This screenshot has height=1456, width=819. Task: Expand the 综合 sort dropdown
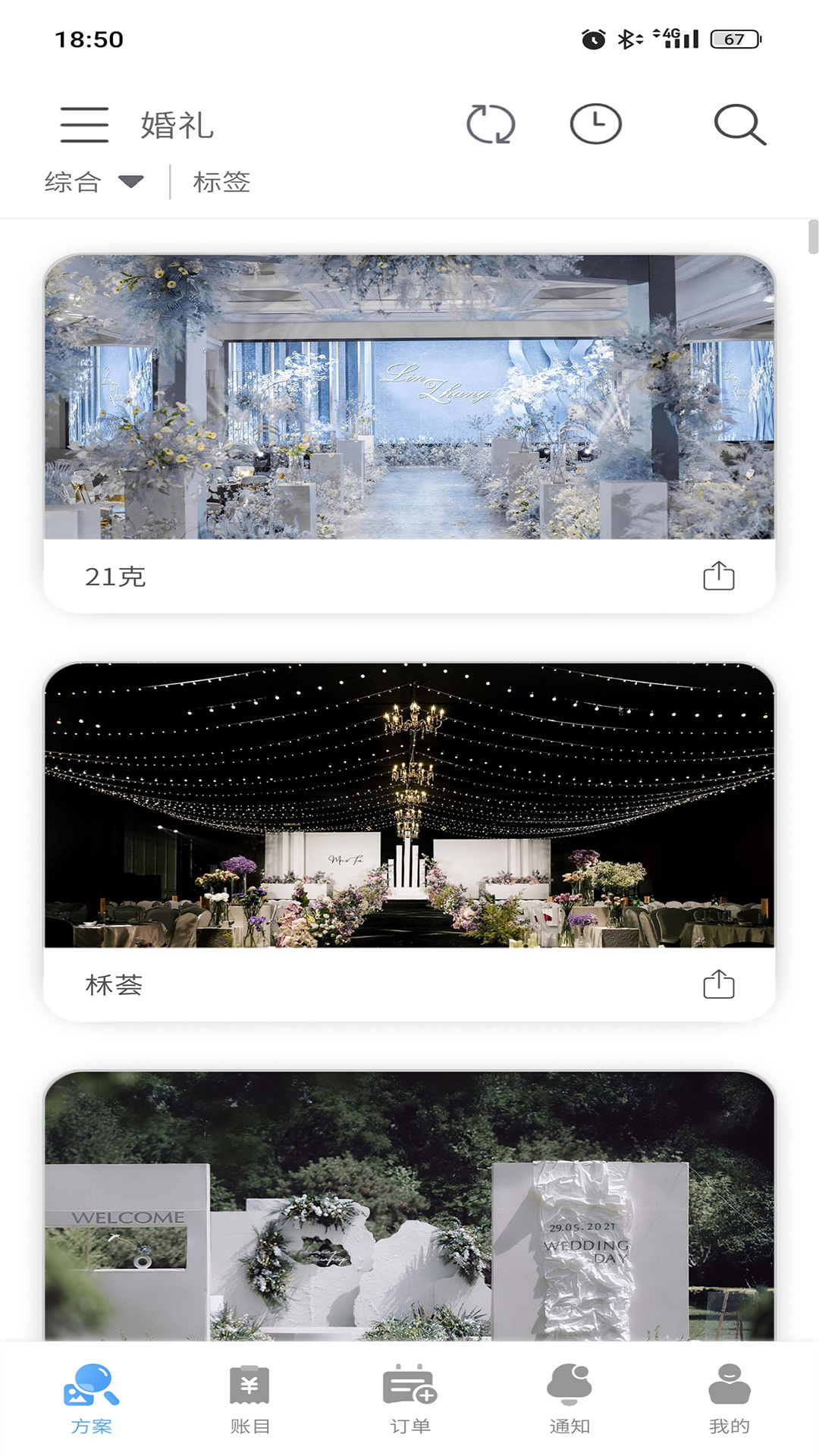(93, 182)
